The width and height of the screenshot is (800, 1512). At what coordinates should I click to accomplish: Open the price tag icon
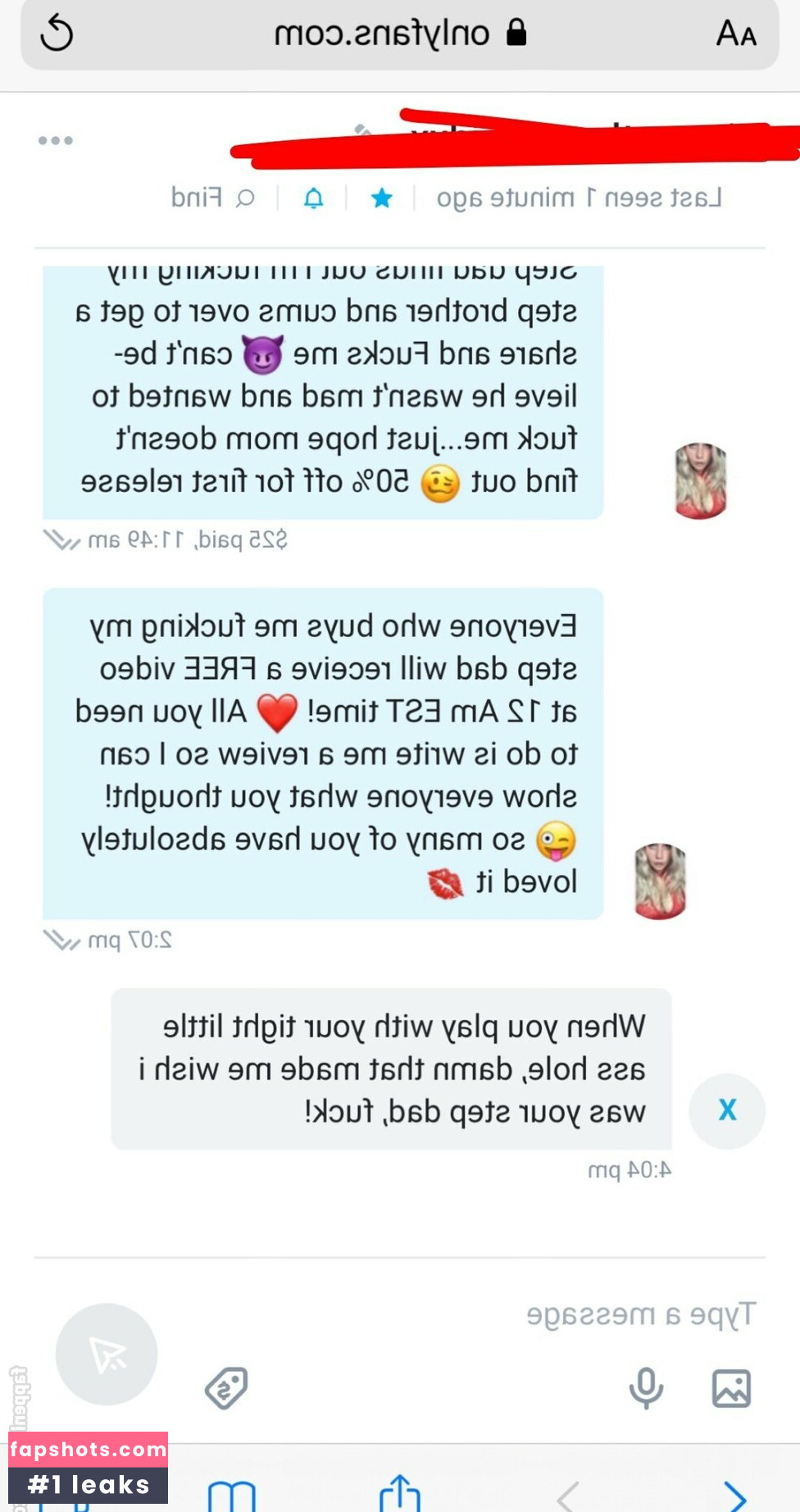[x=226, y=1388]
